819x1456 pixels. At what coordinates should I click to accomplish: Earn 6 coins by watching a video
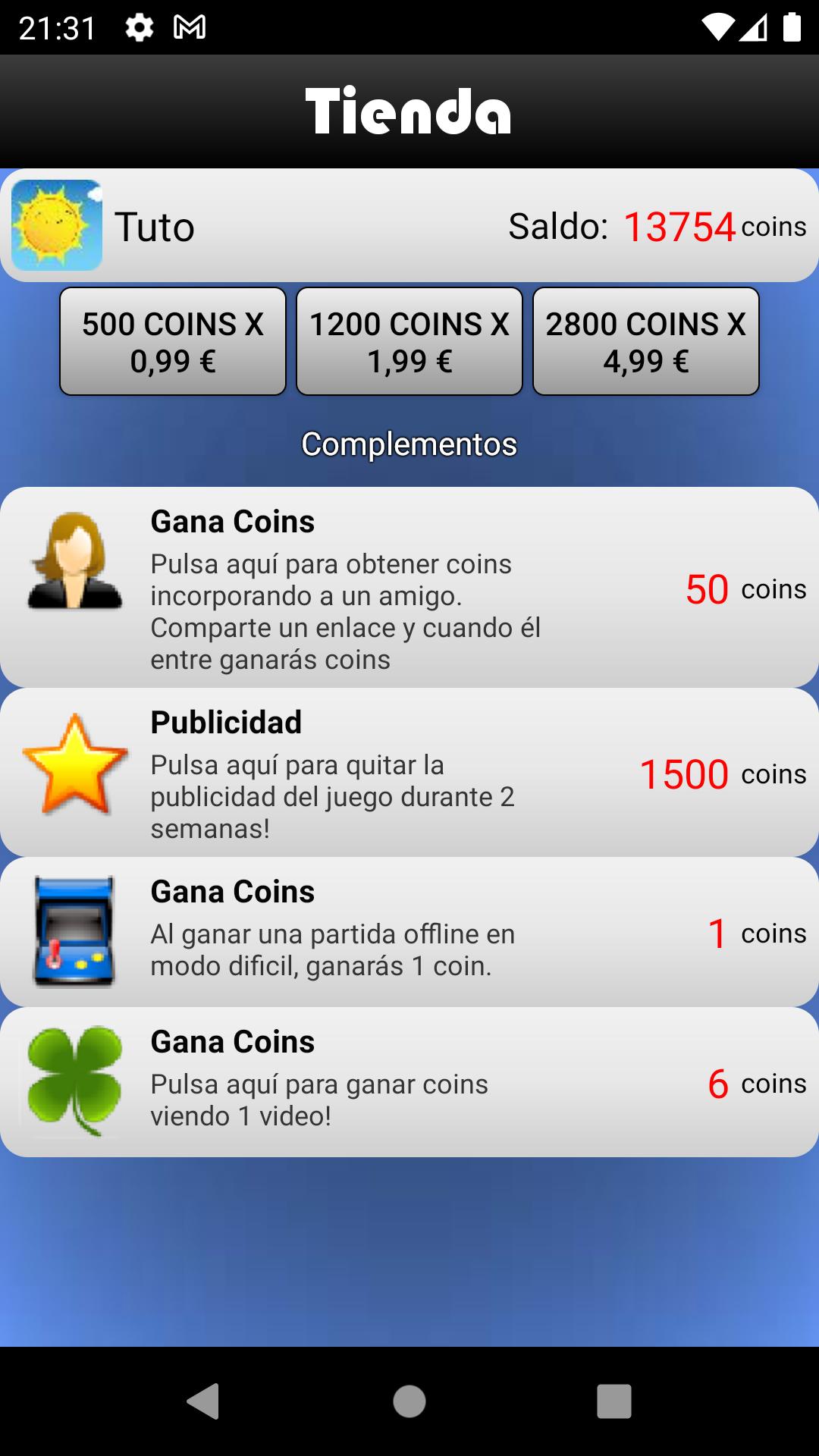409,1082
